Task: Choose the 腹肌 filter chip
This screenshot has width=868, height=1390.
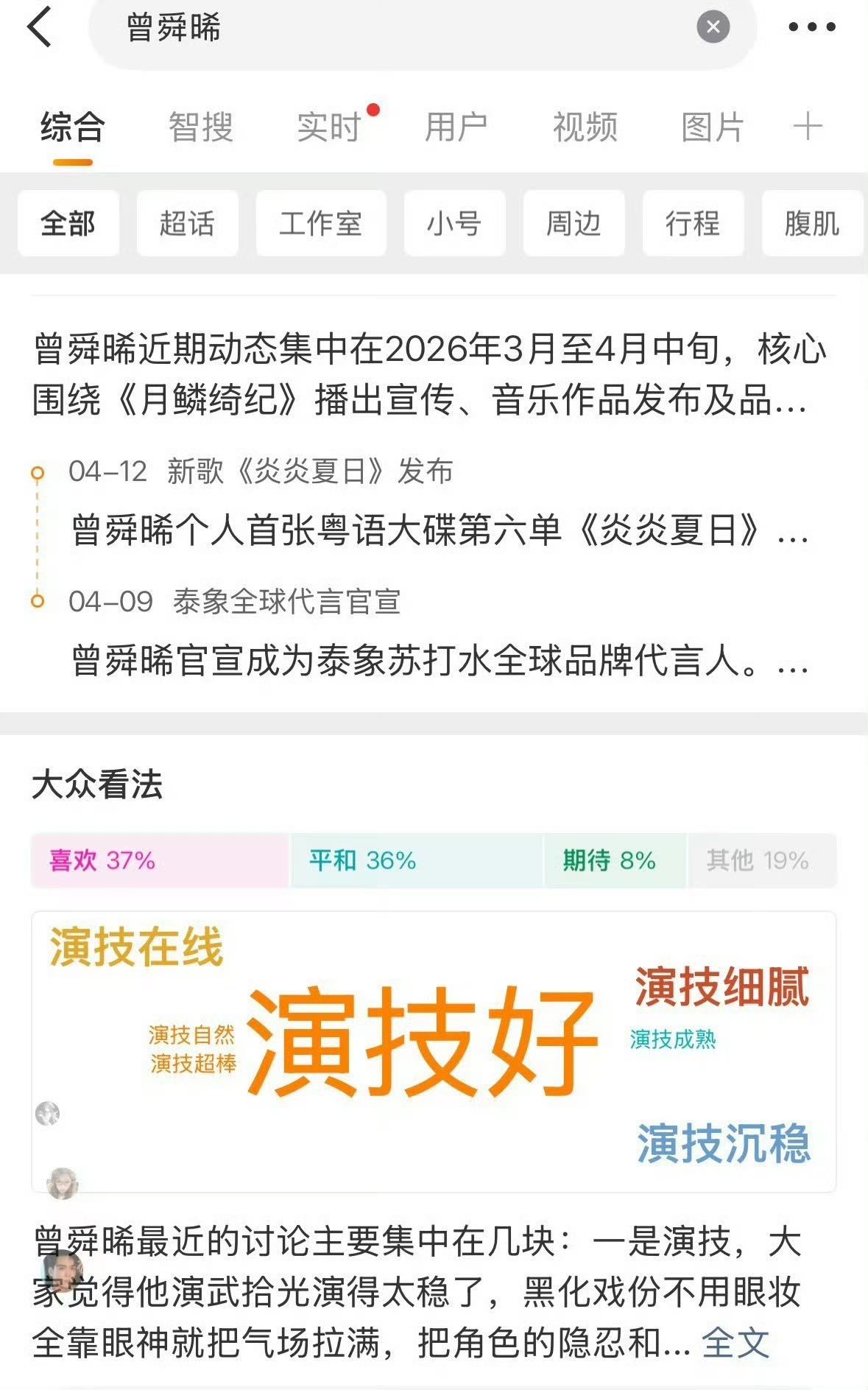Action: [812, 223]
